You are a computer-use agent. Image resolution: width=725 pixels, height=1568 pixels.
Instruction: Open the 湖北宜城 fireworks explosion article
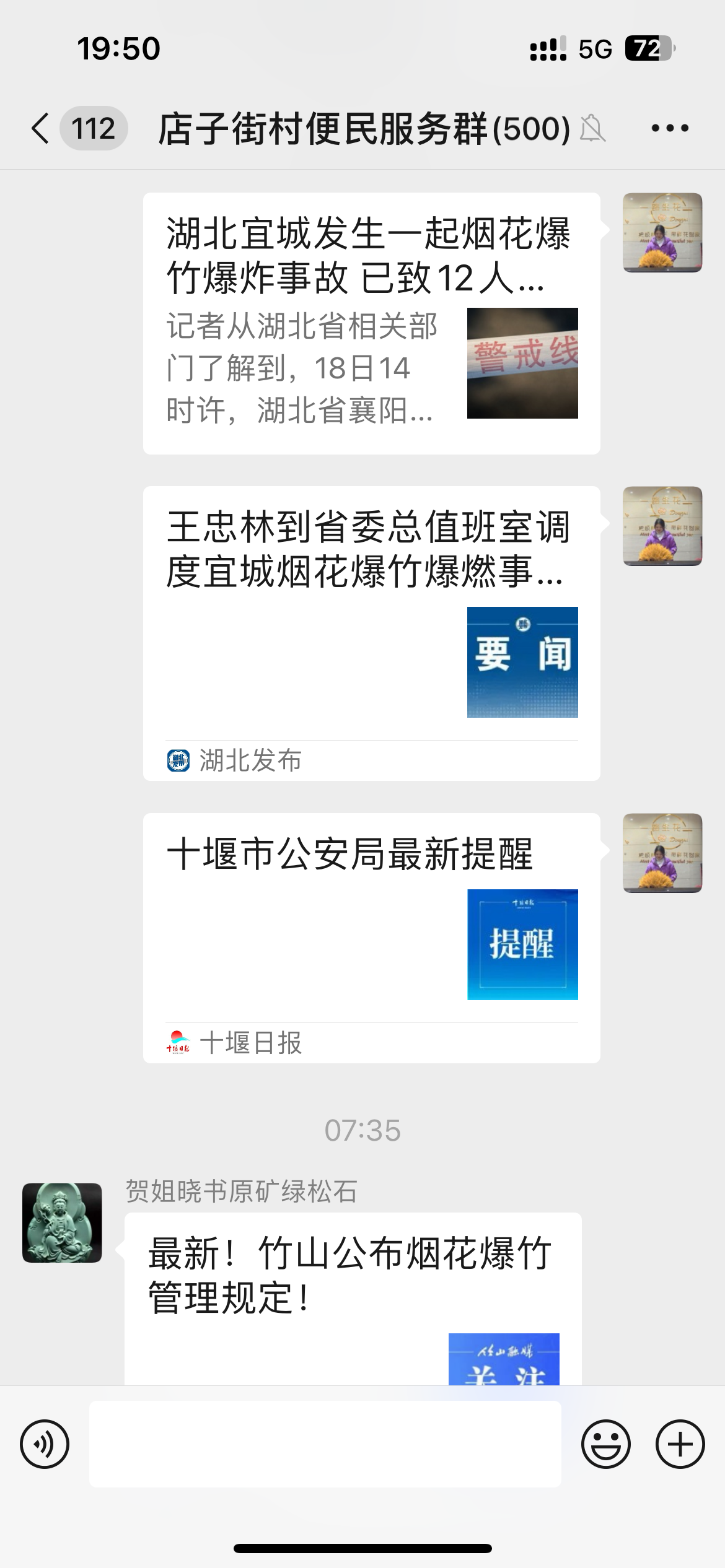pyautogui.click(x=371, y=323)
